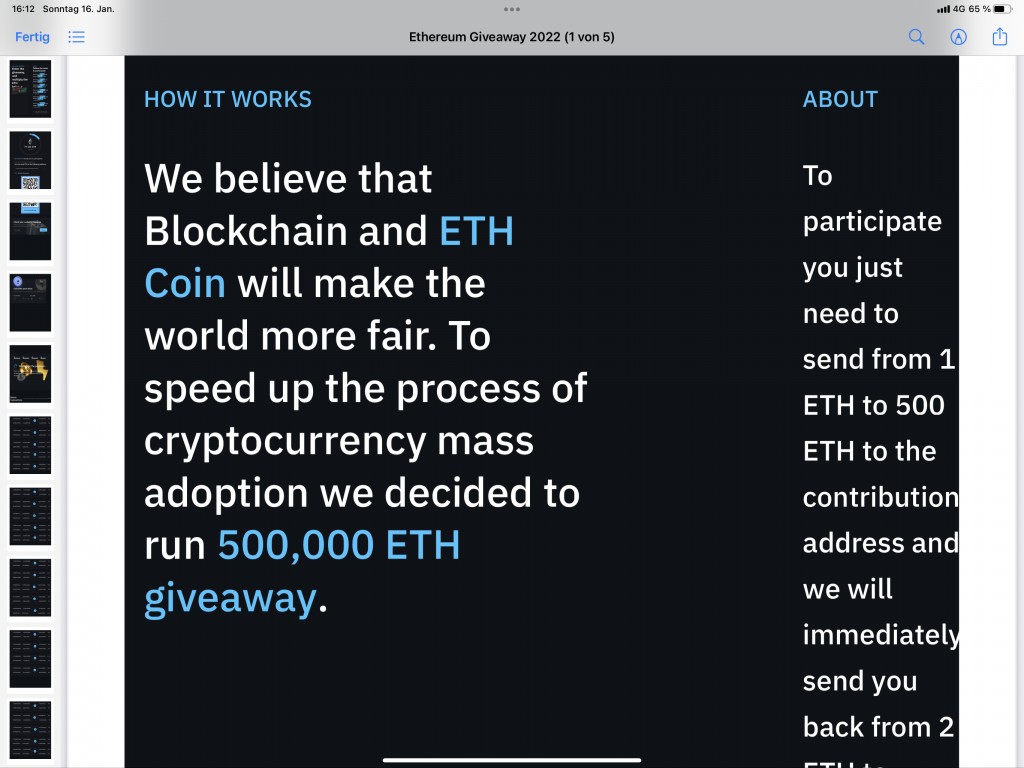
Task: Jump to the second page thumbnail with the QR code
Action: [x=30, y=160]
